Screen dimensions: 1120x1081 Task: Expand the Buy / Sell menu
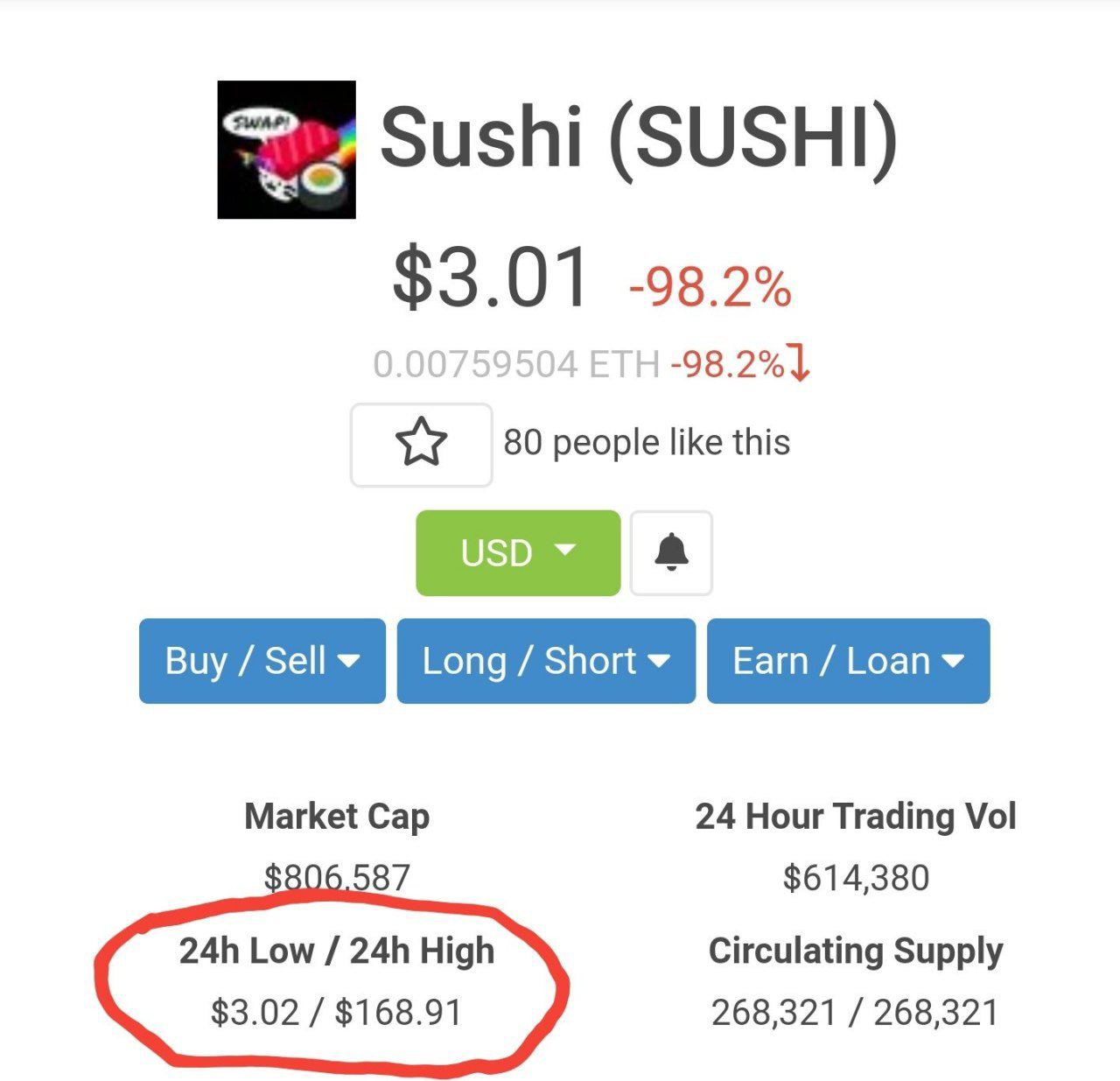tap(262, 661)
